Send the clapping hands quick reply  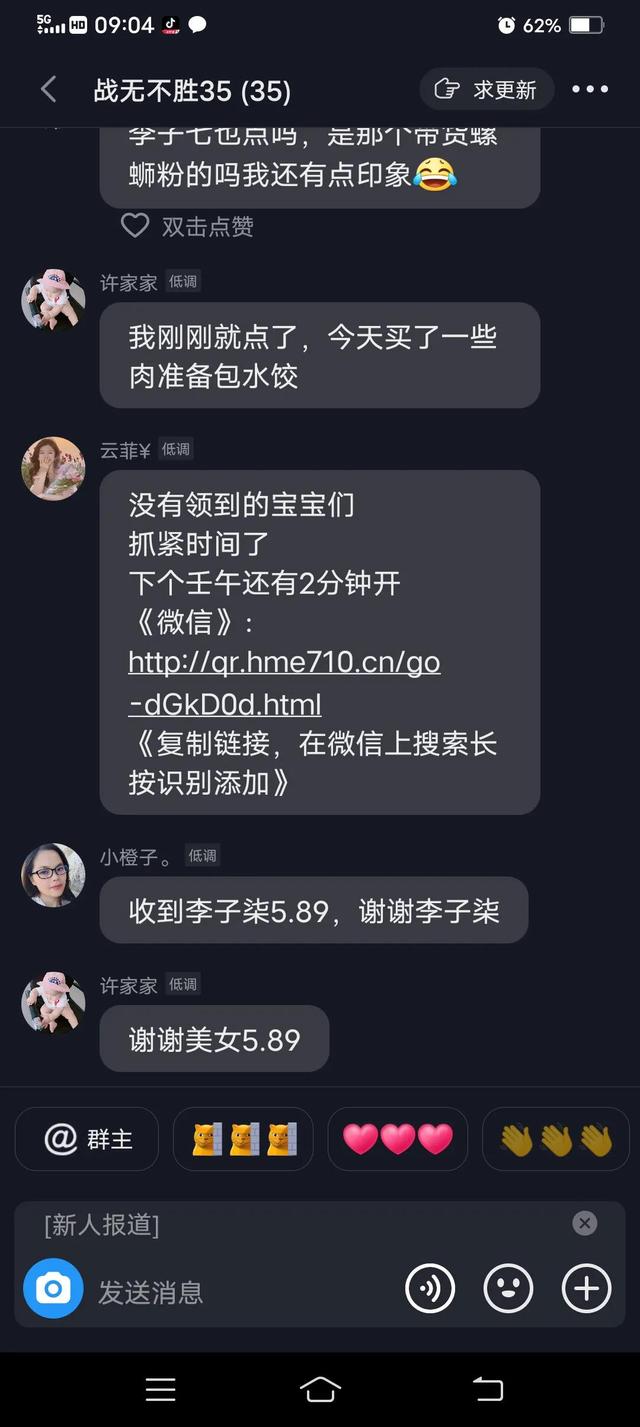click(556, 1139)
